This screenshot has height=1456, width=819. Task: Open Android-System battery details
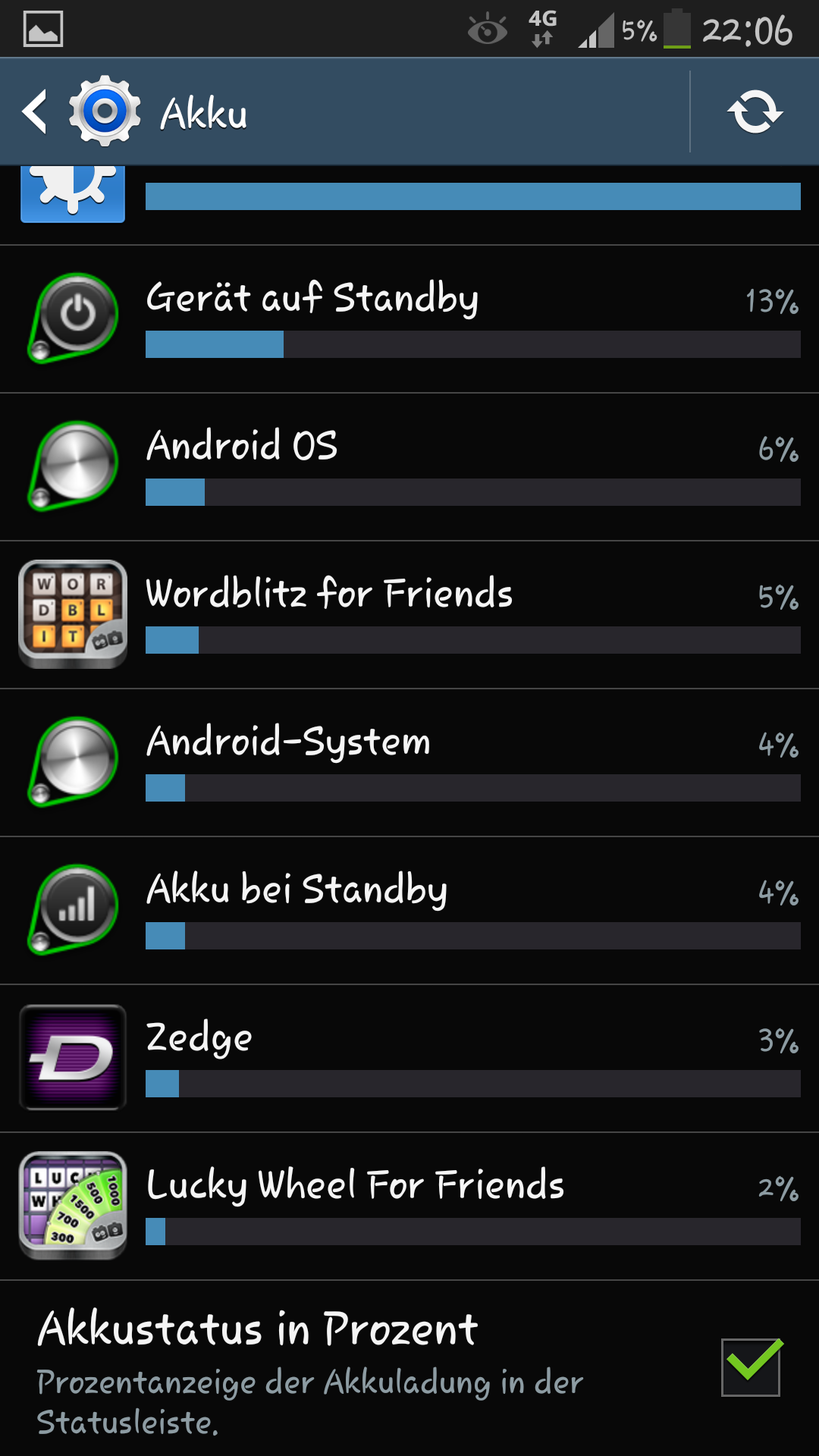coord(409,763)
